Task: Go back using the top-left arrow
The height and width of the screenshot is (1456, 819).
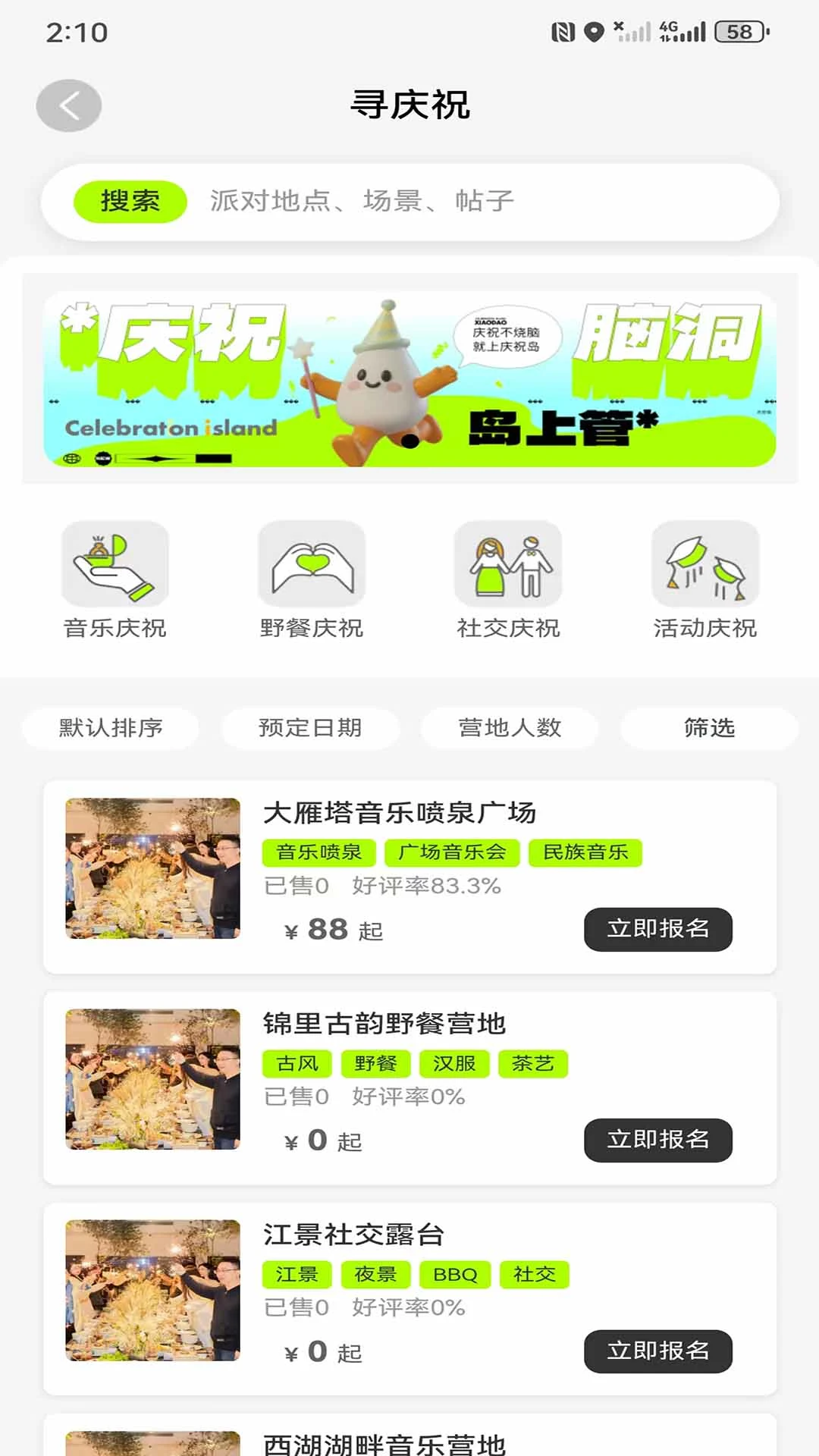Action: point(69,105)
